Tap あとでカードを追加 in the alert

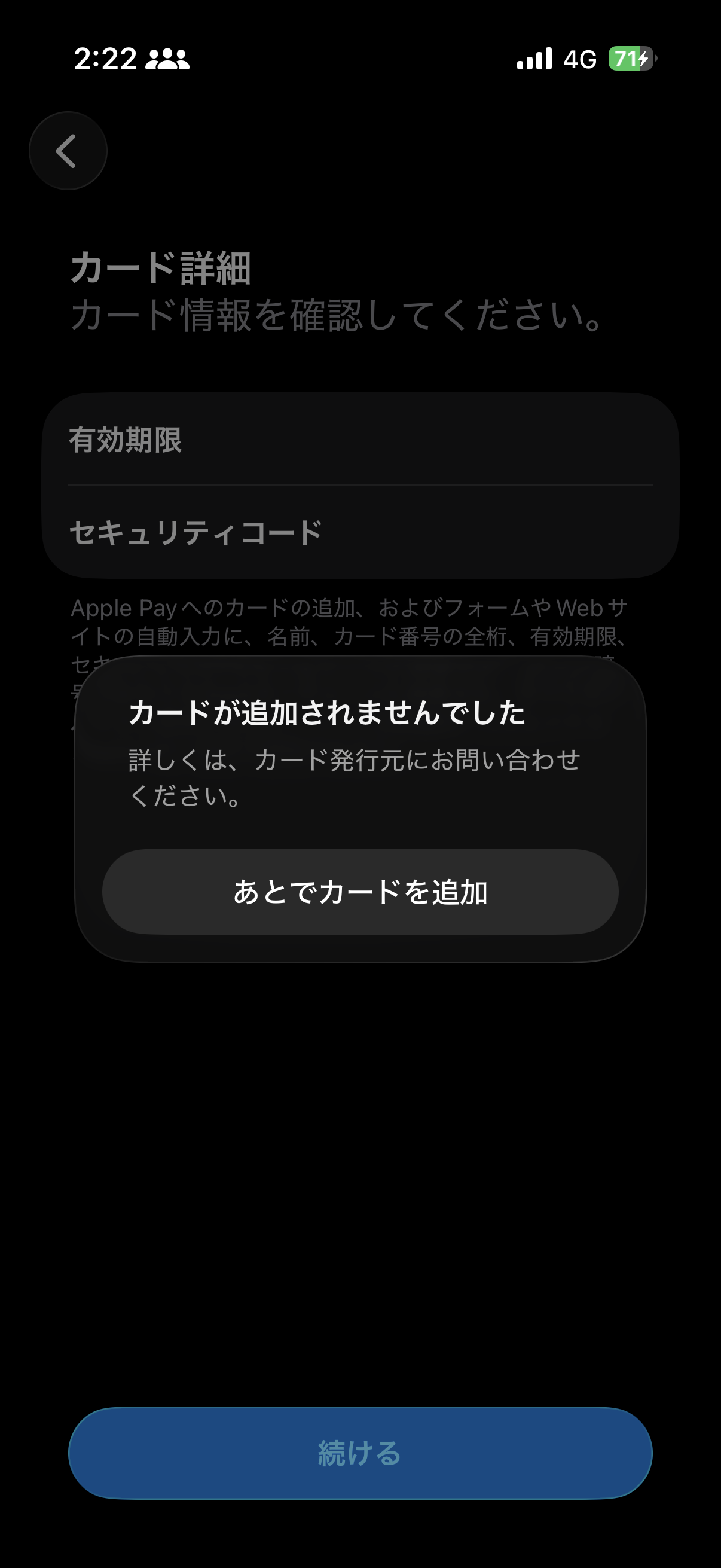click(x=360, y=892)
